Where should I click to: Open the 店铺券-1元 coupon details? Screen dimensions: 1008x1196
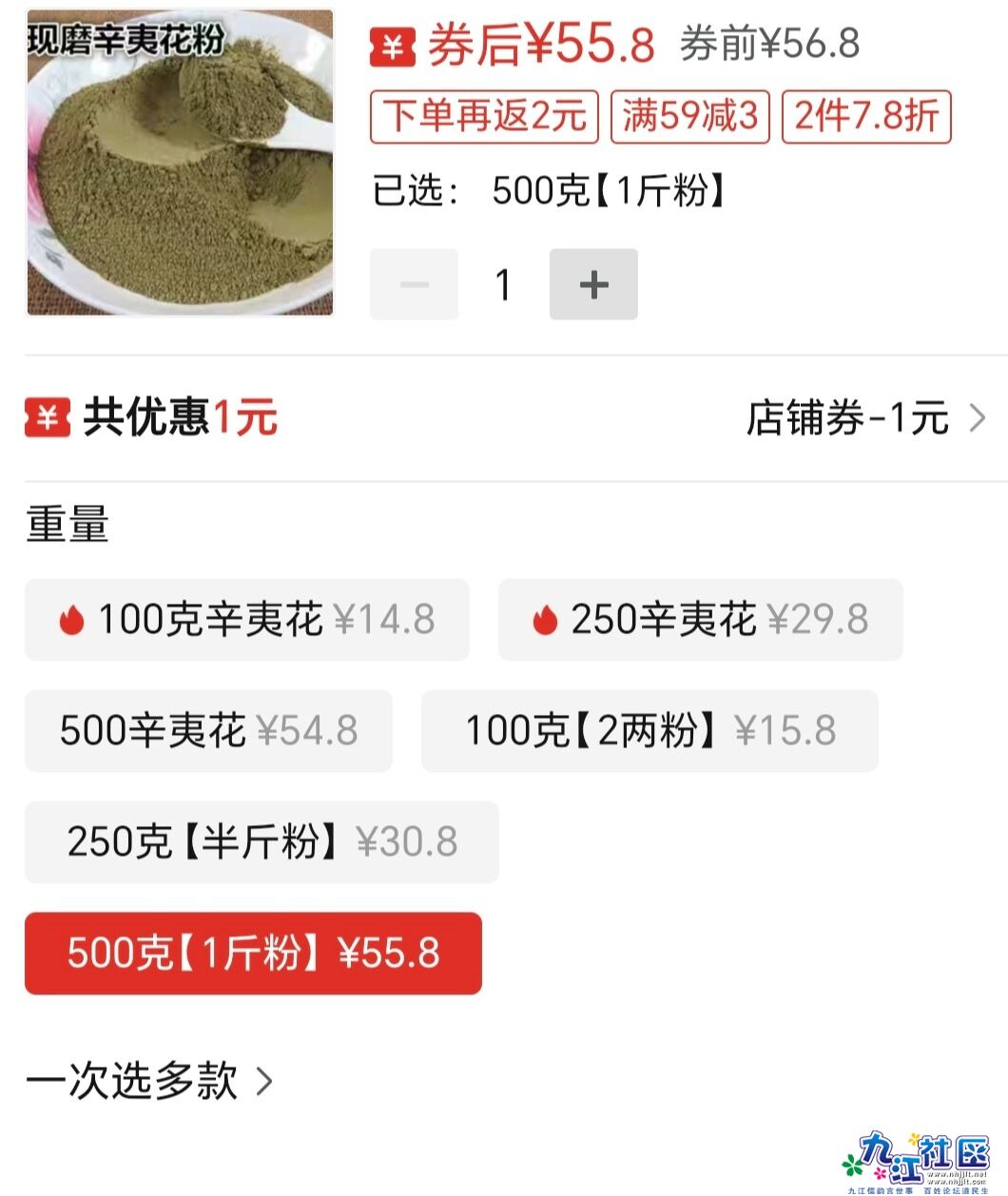865,418
